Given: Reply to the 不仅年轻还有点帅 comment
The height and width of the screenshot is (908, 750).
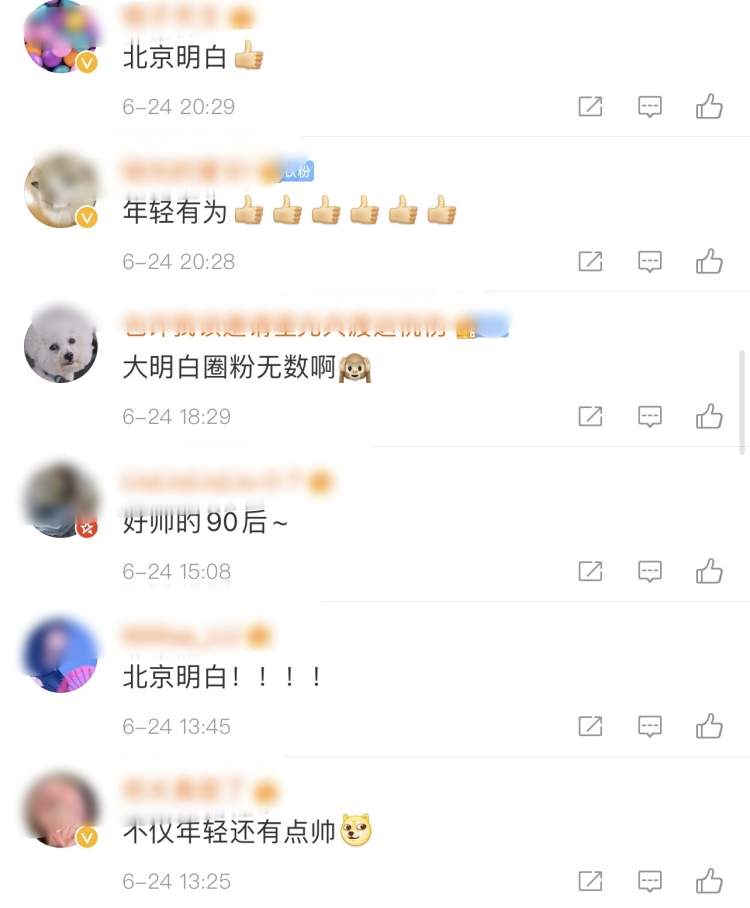Looking at the screenshot, I should tap(650, 882).
